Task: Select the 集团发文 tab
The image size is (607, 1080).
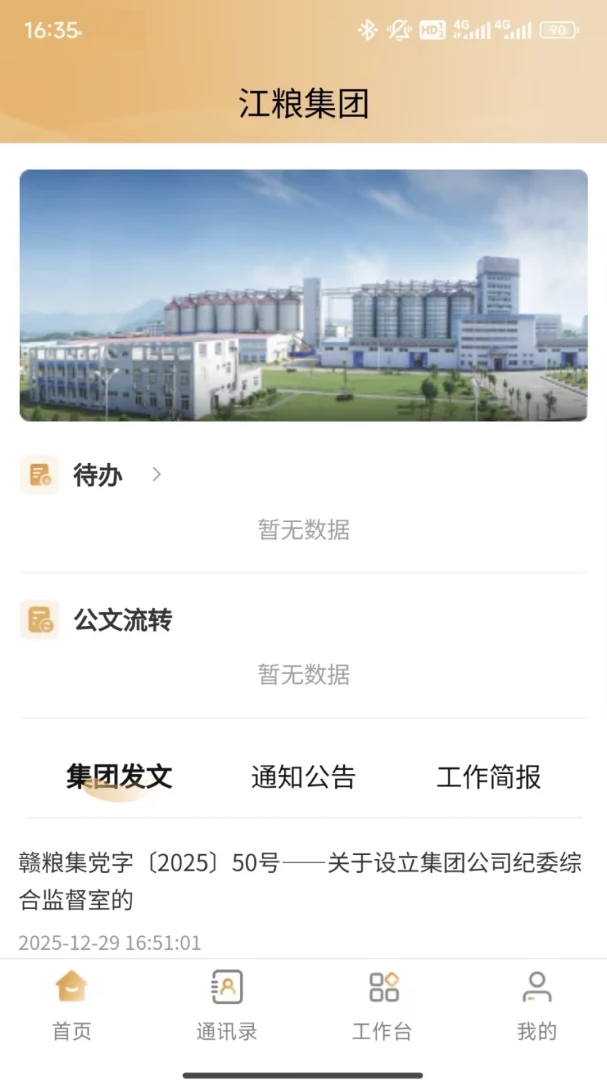Action: [x=119, y=777]
